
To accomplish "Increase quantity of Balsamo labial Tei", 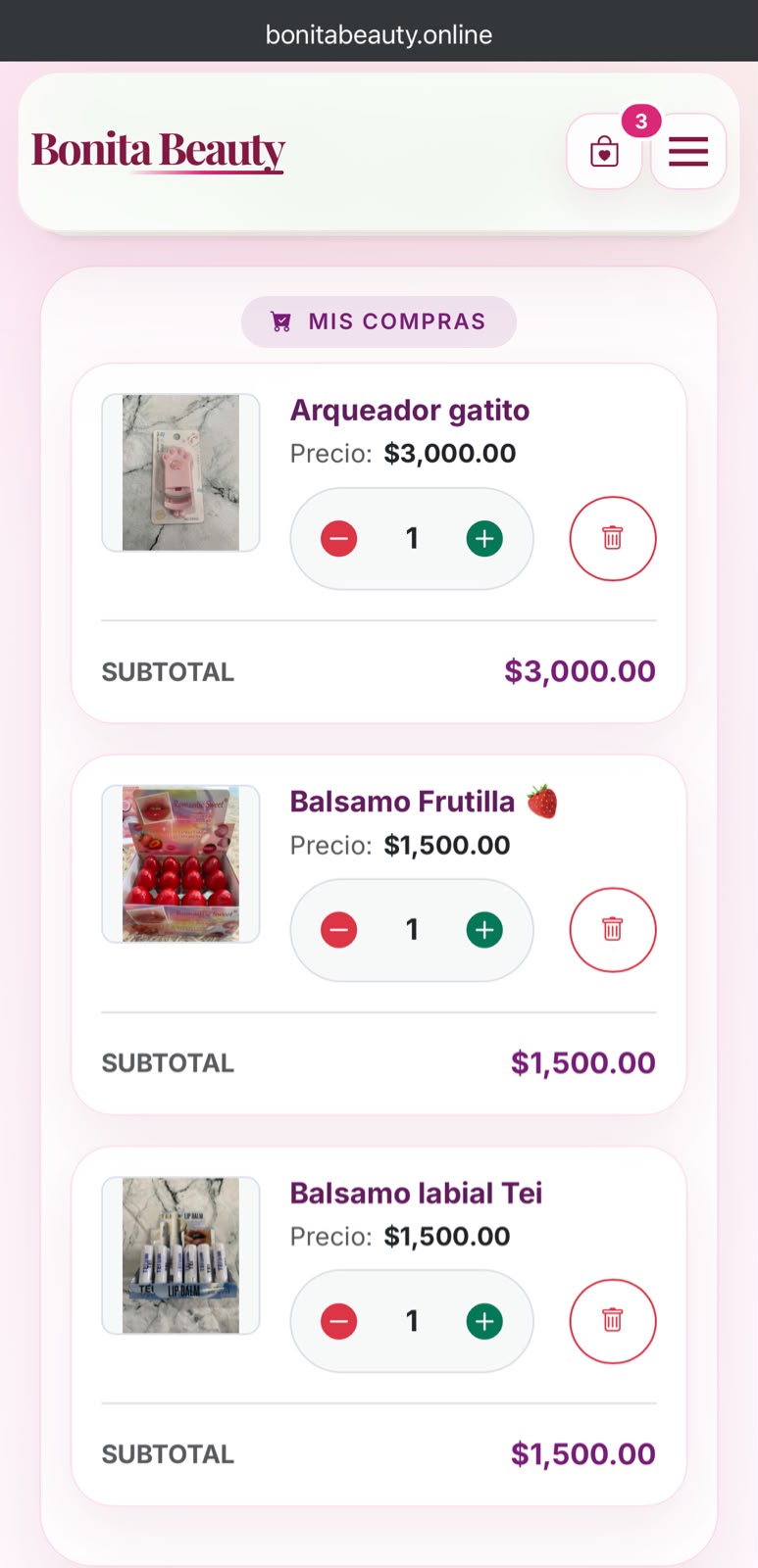I will (x=484, y=1321).
